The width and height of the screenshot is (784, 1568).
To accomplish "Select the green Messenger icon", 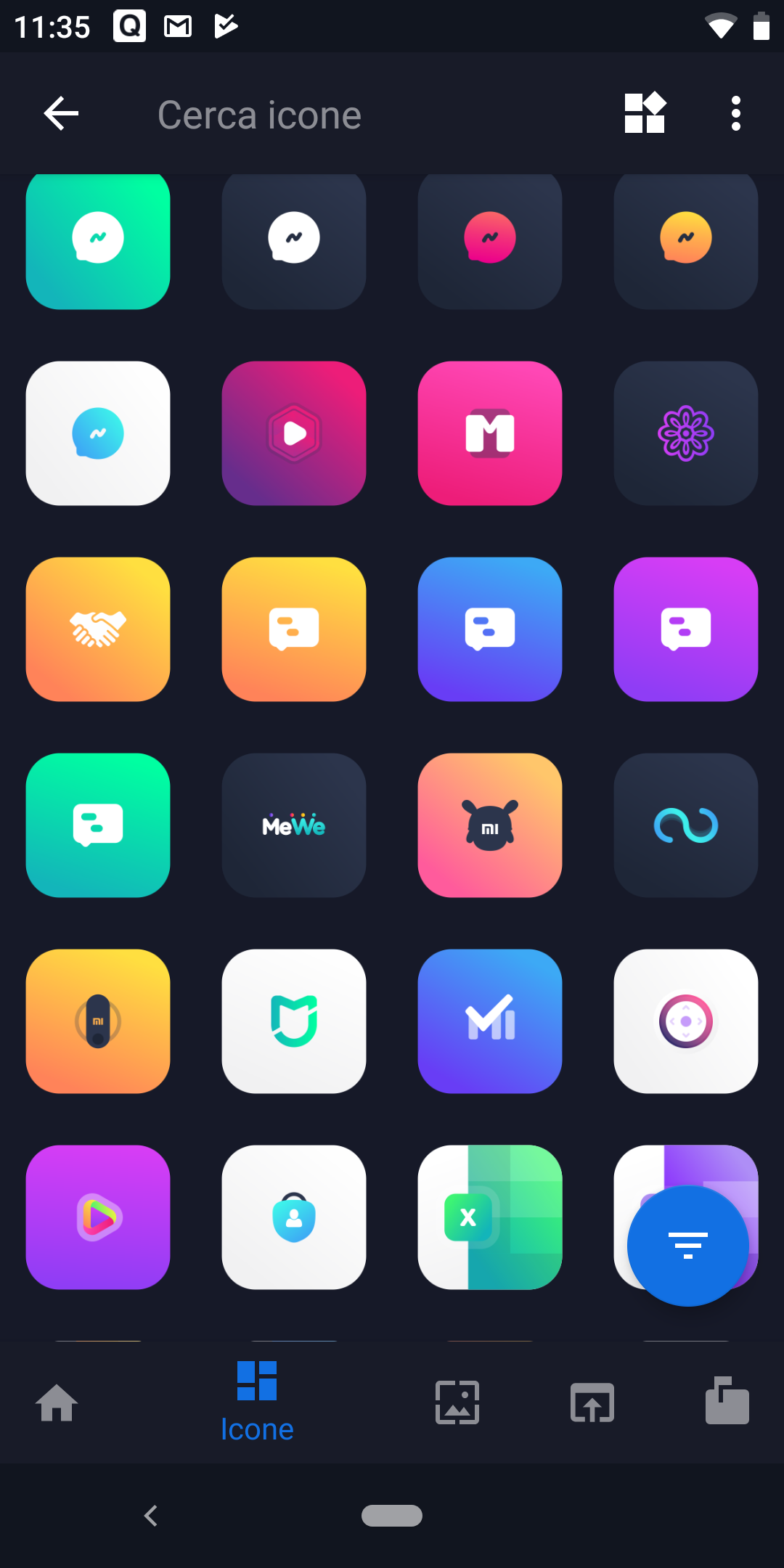I will 98,240.
